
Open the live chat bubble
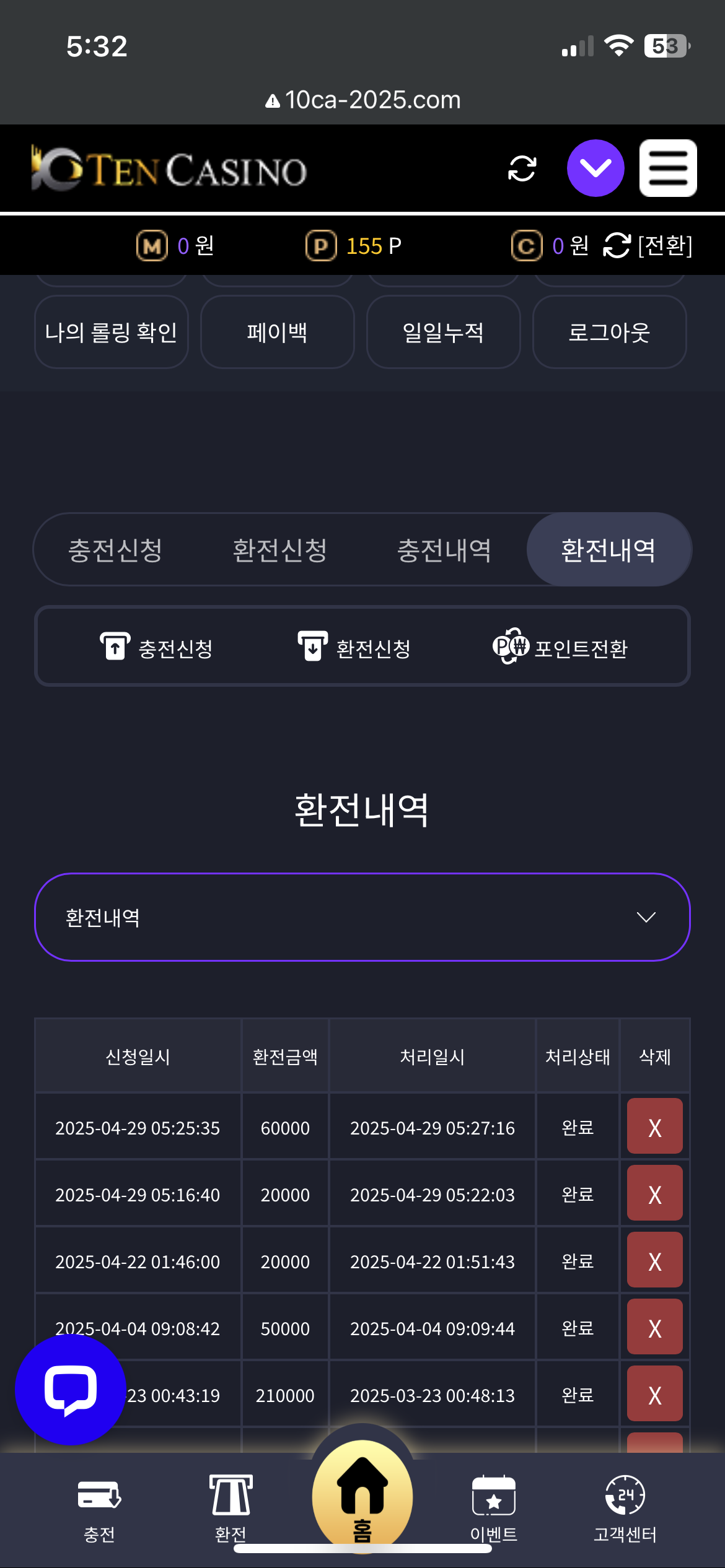click(71, 1390)
